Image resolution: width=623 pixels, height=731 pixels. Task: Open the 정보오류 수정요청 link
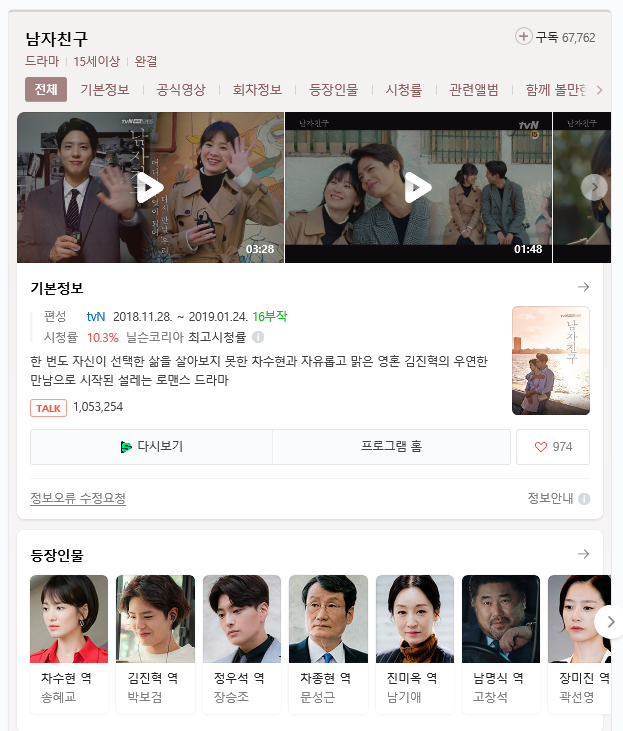[78, 498]
